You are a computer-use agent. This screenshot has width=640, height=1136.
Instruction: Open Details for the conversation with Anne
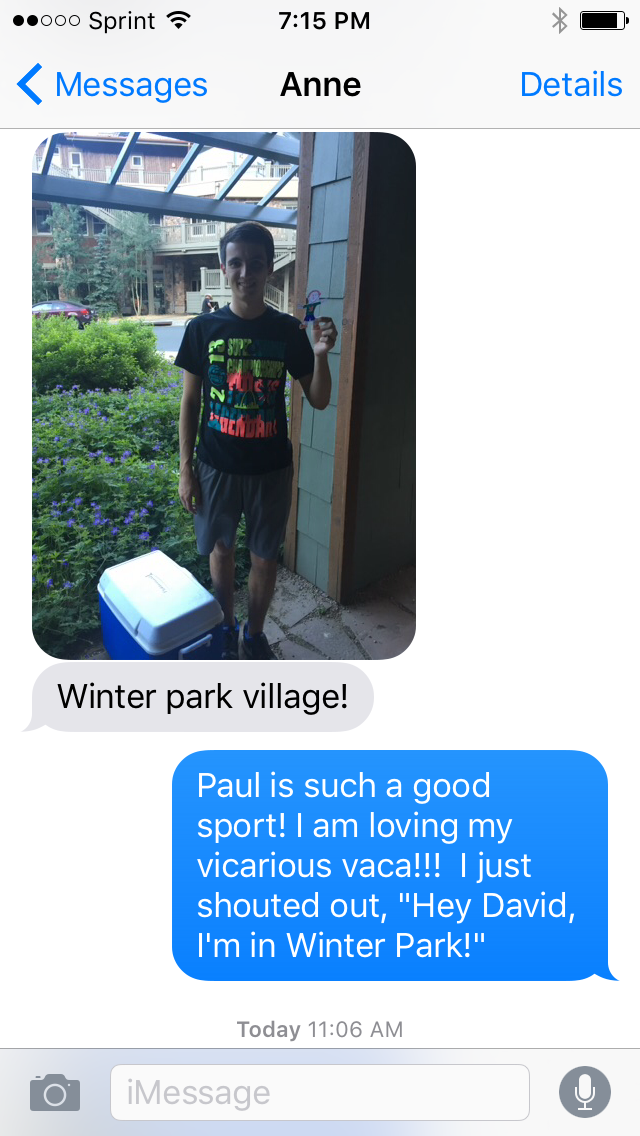(570, 85)
